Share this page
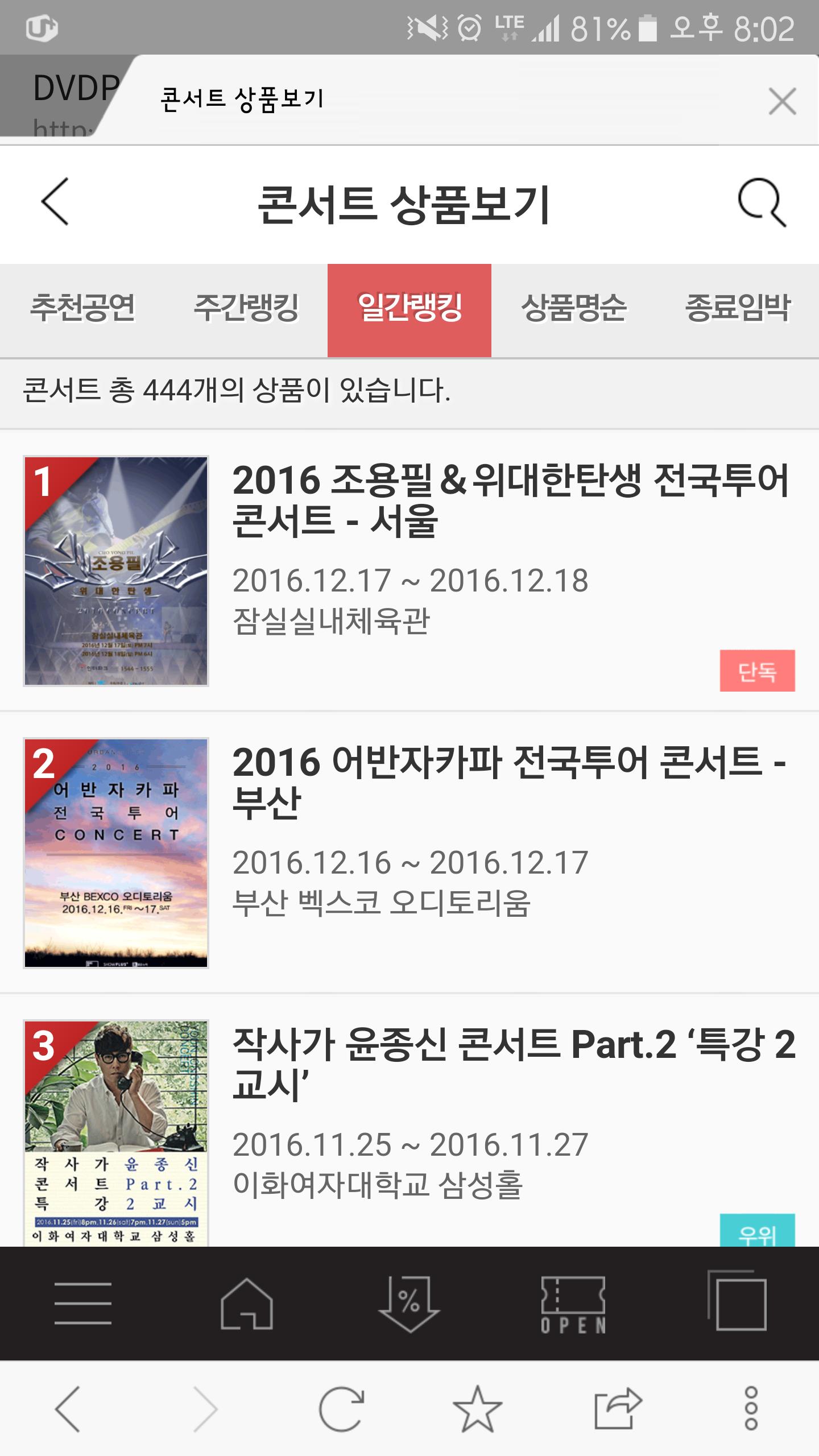 (x=618, y=1408)
